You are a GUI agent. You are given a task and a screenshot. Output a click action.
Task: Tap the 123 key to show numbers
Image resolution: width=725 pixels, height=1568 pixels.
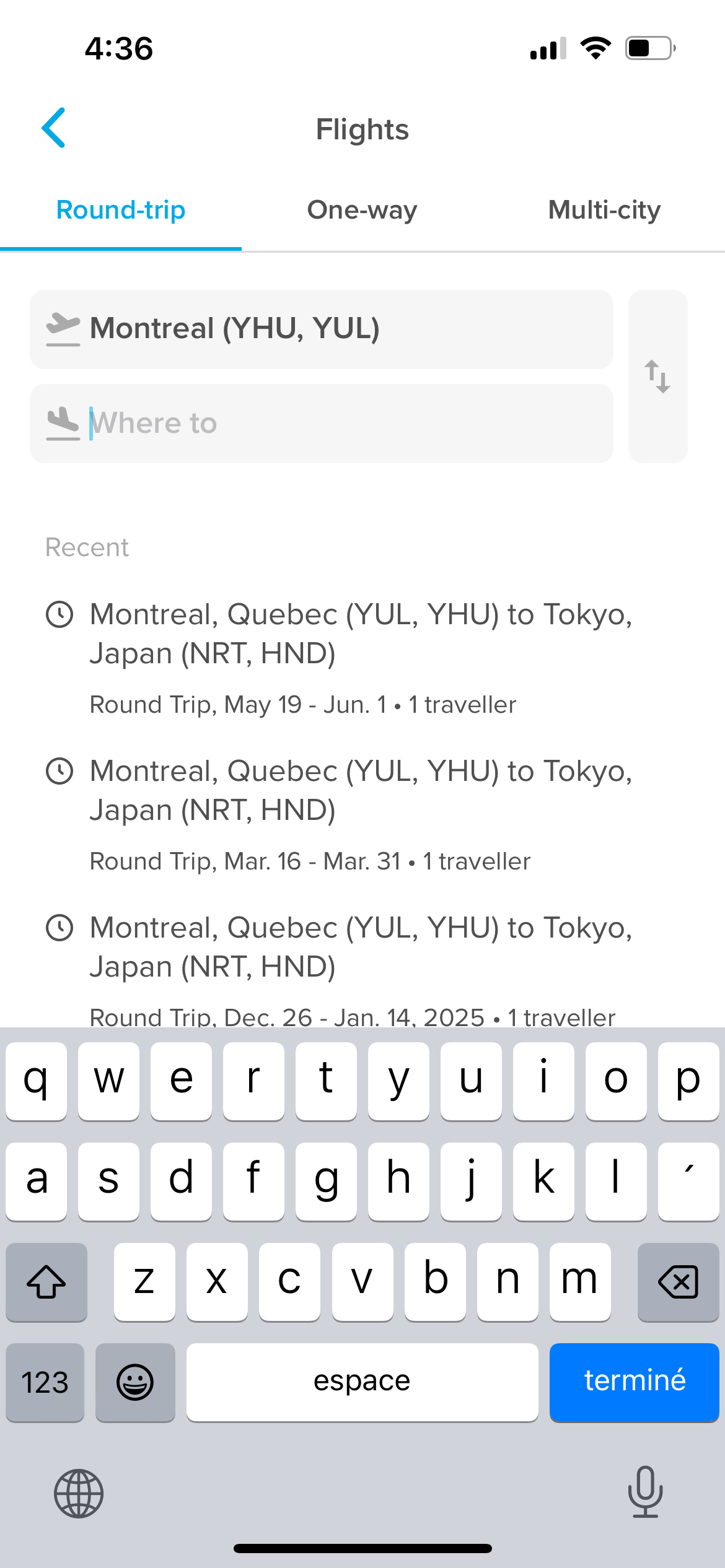click(x=45, y=1382)
